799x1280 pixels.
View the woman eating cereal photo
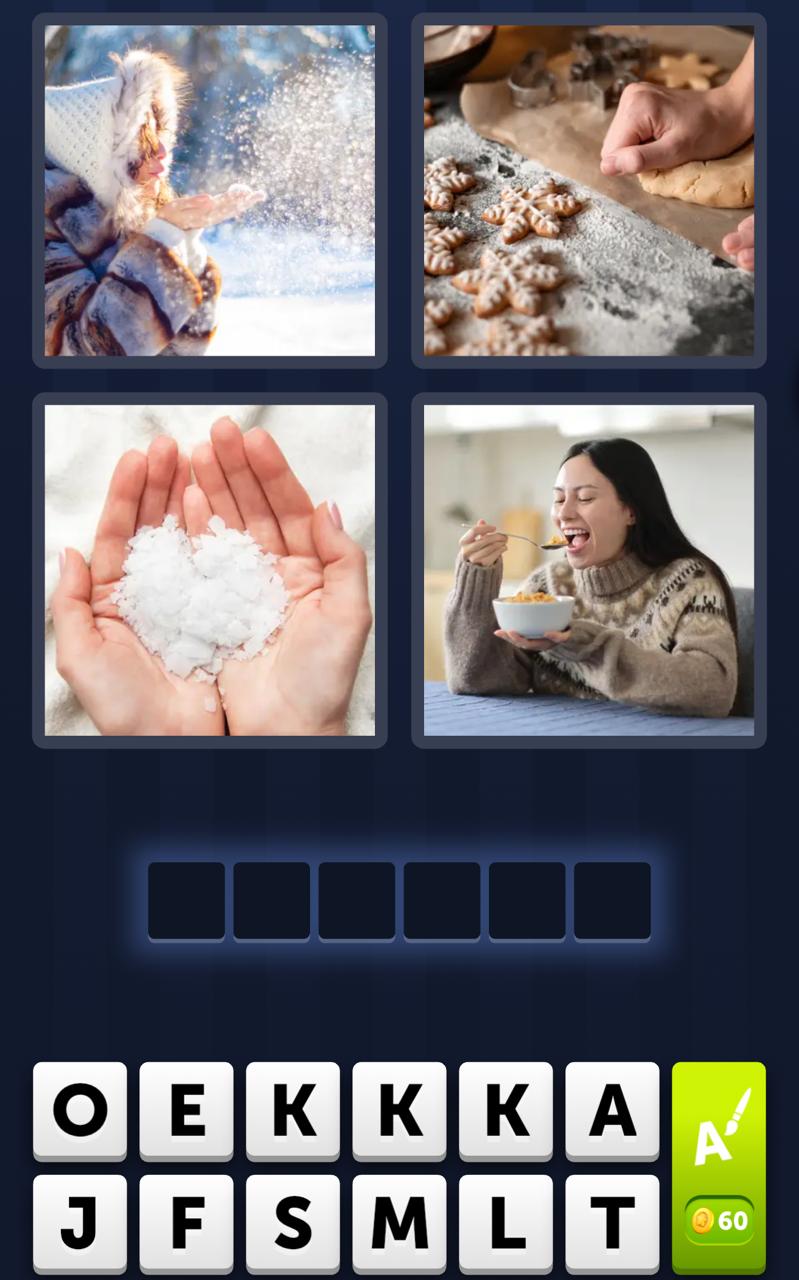tap(588, 570)
